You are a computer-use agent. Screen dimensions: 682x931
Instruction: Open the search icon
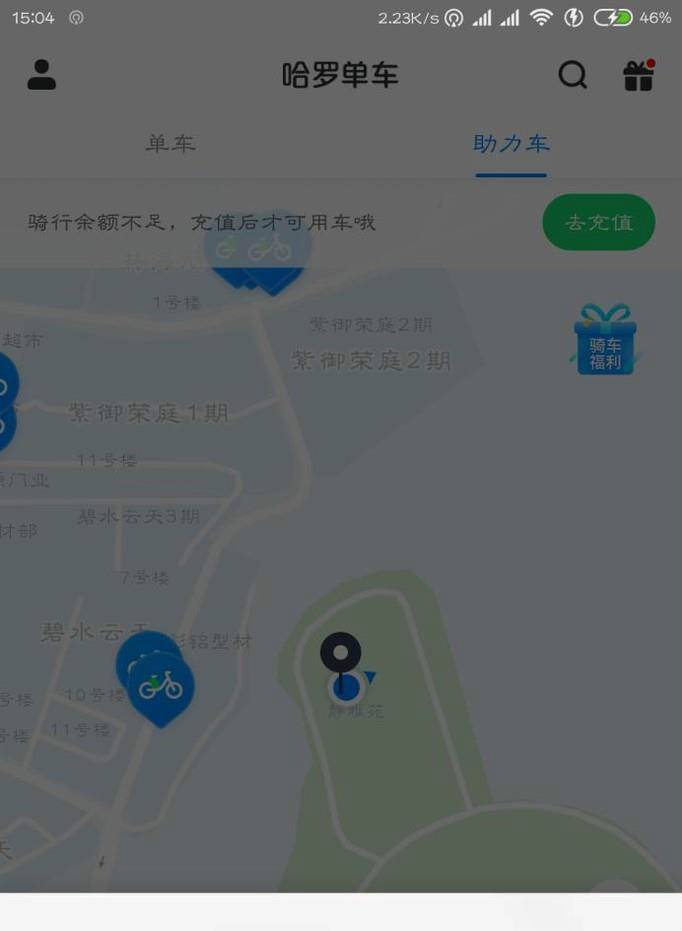(x=572, y=75)
